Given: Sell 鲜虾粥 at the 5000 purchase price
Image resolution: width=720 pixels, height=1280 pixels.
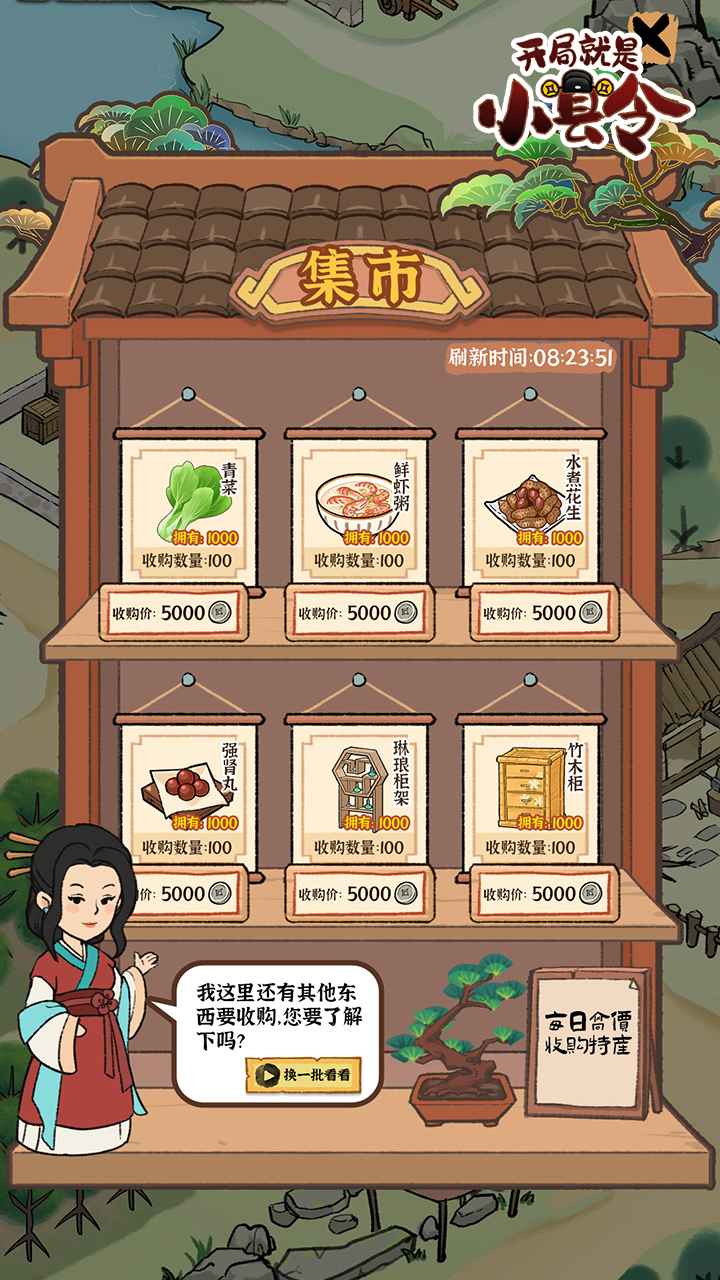Looking at the screenshot, I should coord(360,613).
